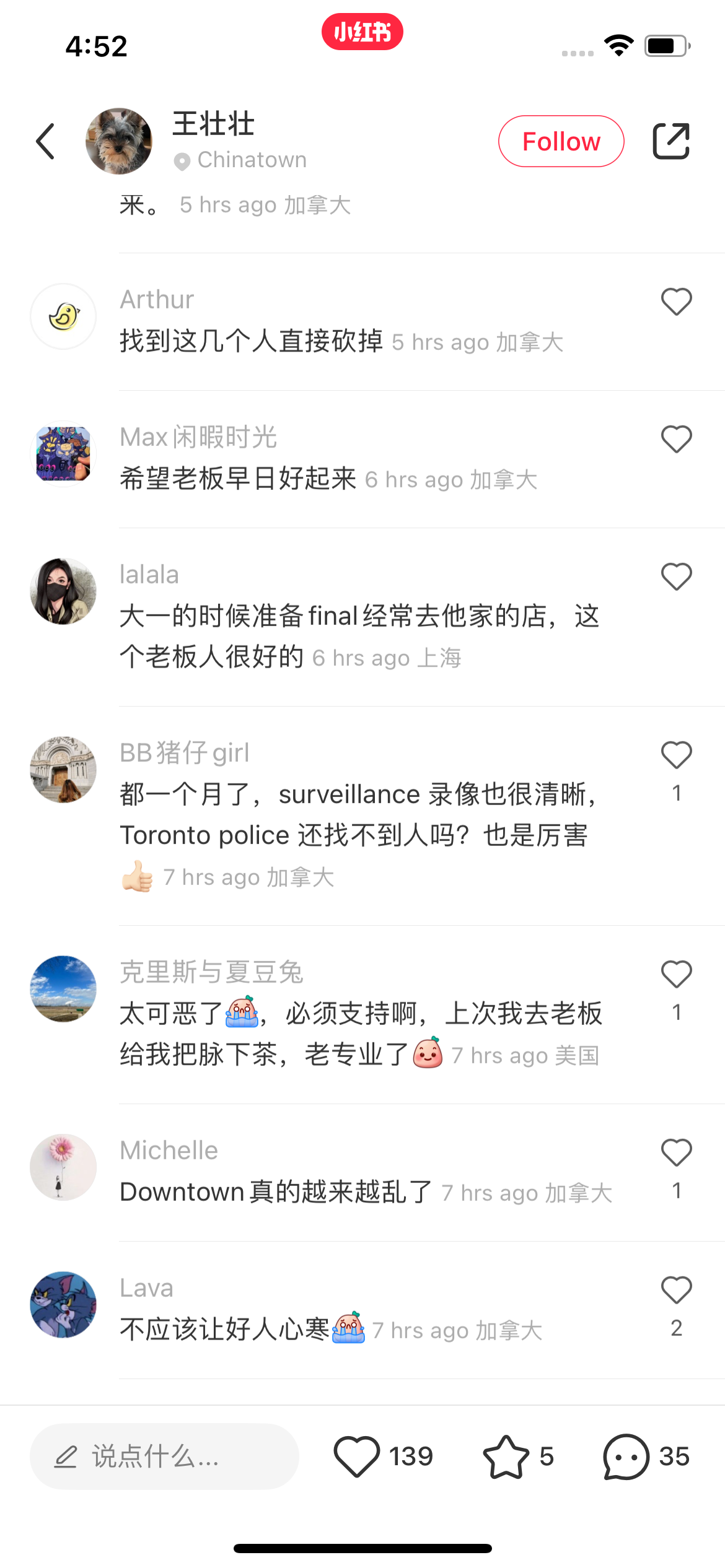Like the post with 139 likes
The height and width of the screenshot is (1568, 725).
357,1457
